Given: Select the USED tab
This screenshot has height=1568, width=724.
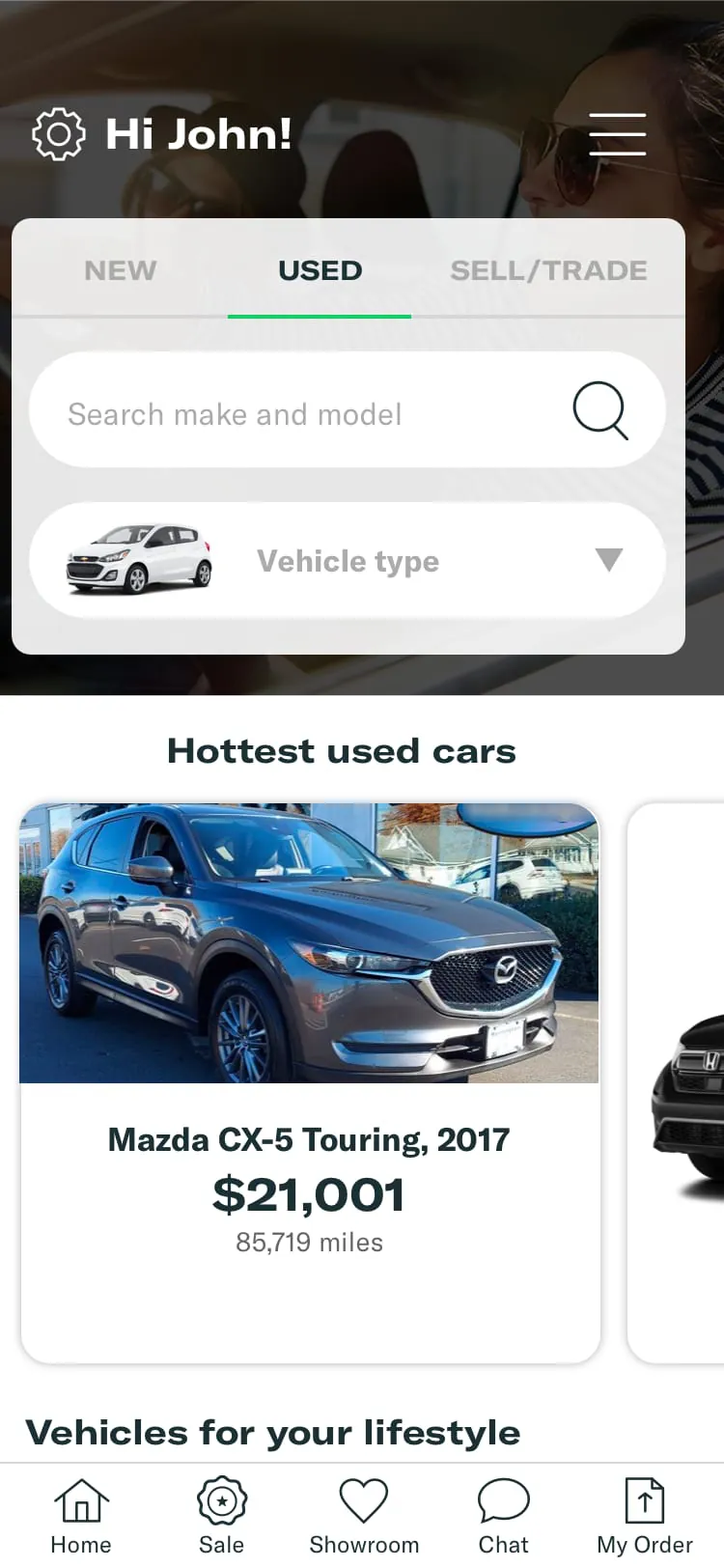Looking at the screenshot, I should [320, 270].
